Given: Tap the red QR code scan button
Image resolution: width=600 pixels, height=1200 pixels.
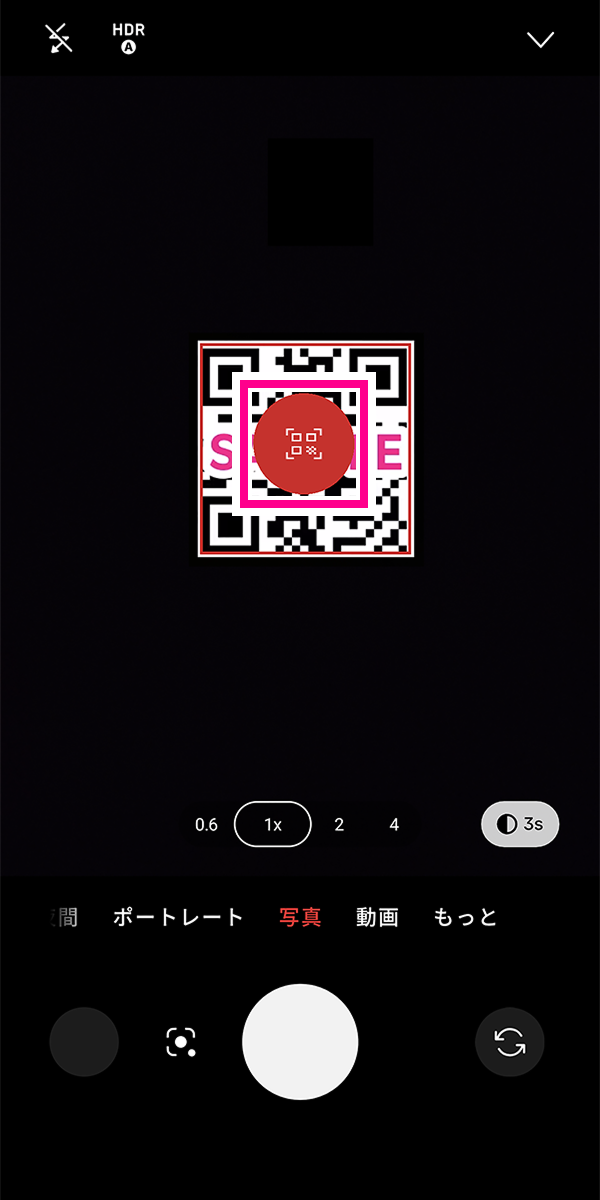Looking at the screenshot, I should [x=303, y=443].
